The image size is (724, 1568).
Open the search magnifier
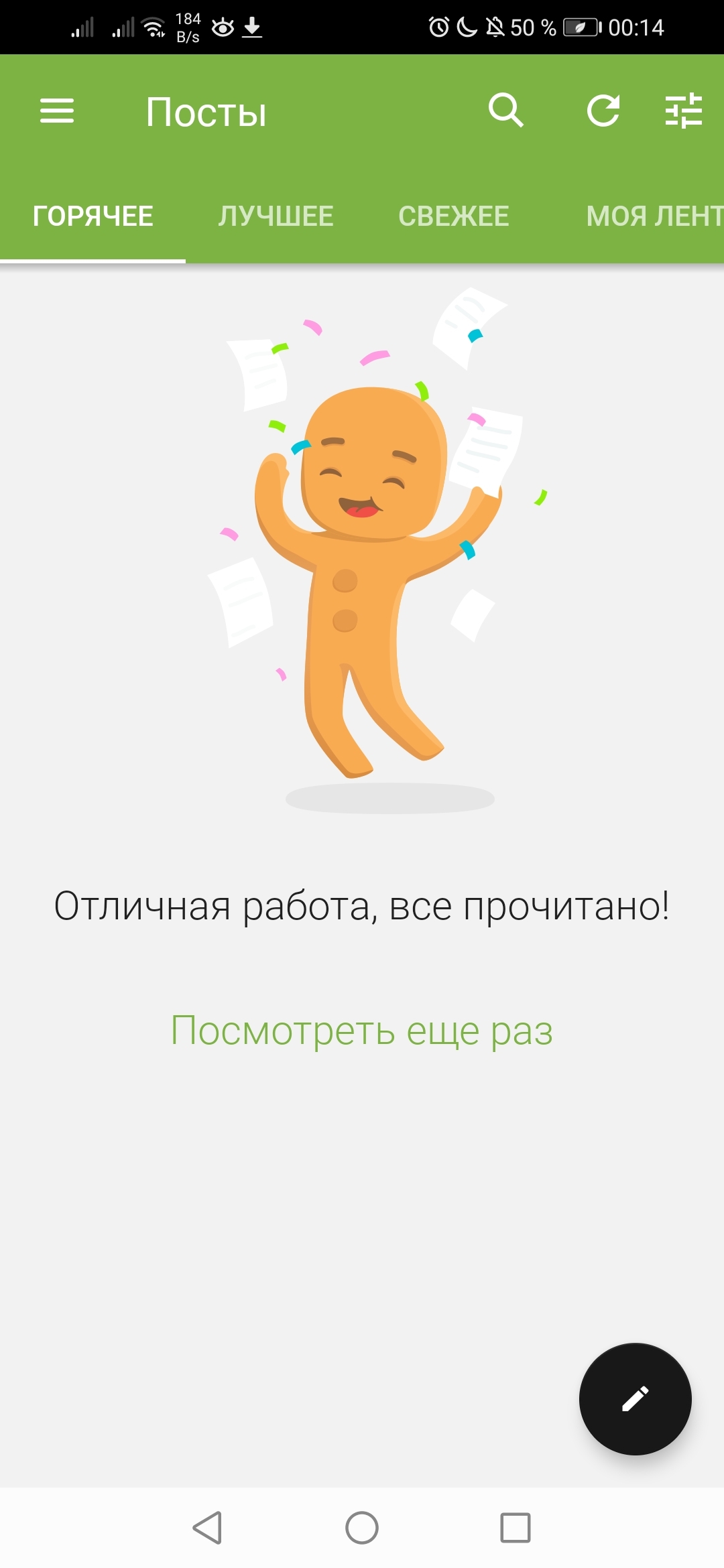(x=506, y=111)
